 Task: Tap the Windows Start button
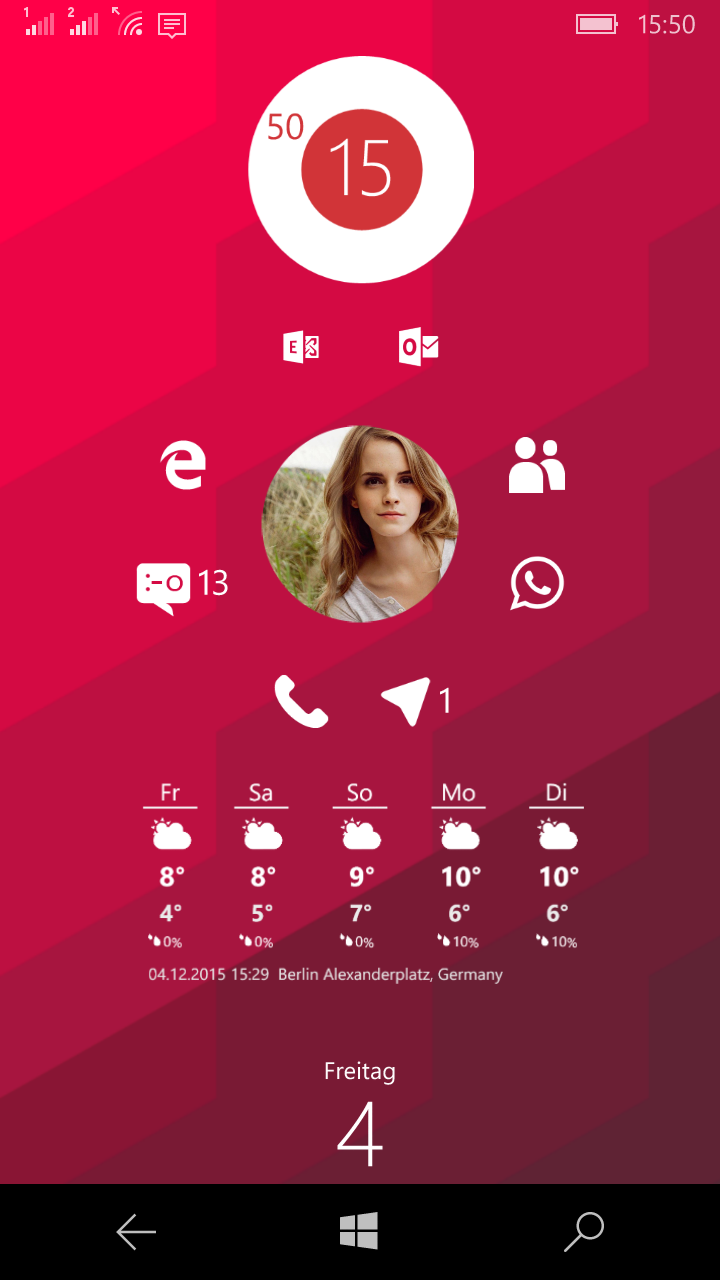point(359,1231)
